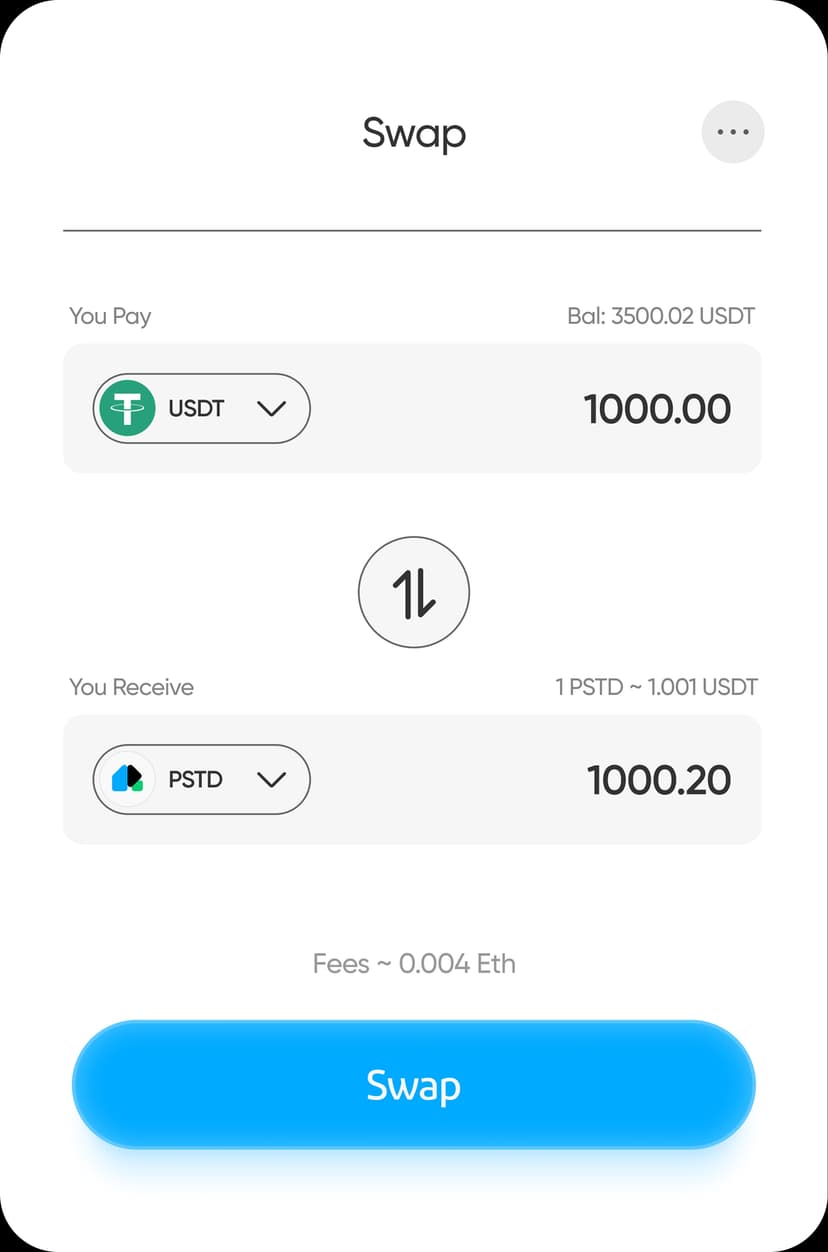
Task: Edit the You Pay amount 1000.00
Action: [x=657, y=409]
